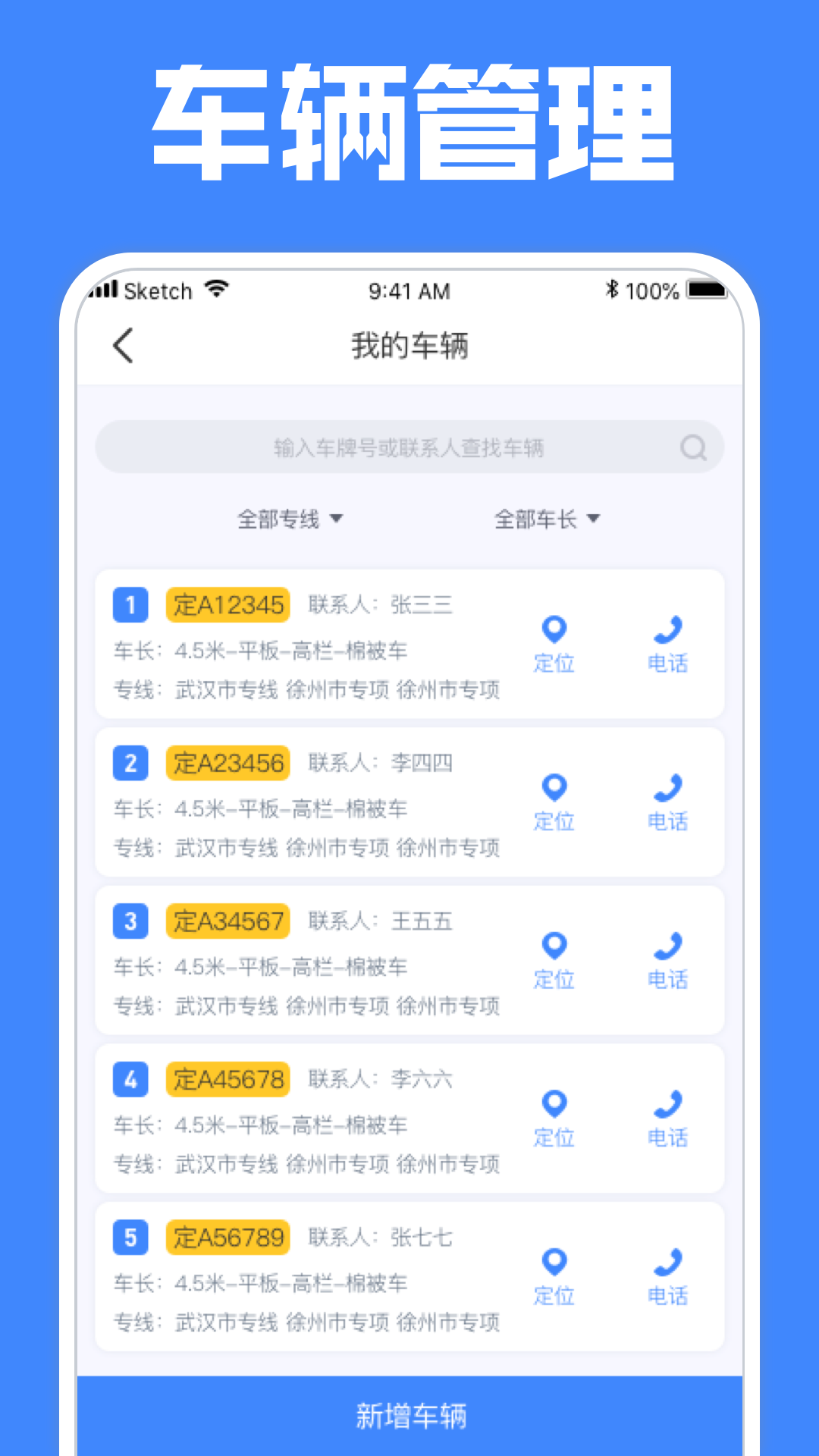Select the plate badge 定A45678
Image resolution: width=819 pixels, height=1456 pixels.
[228, 1079]
